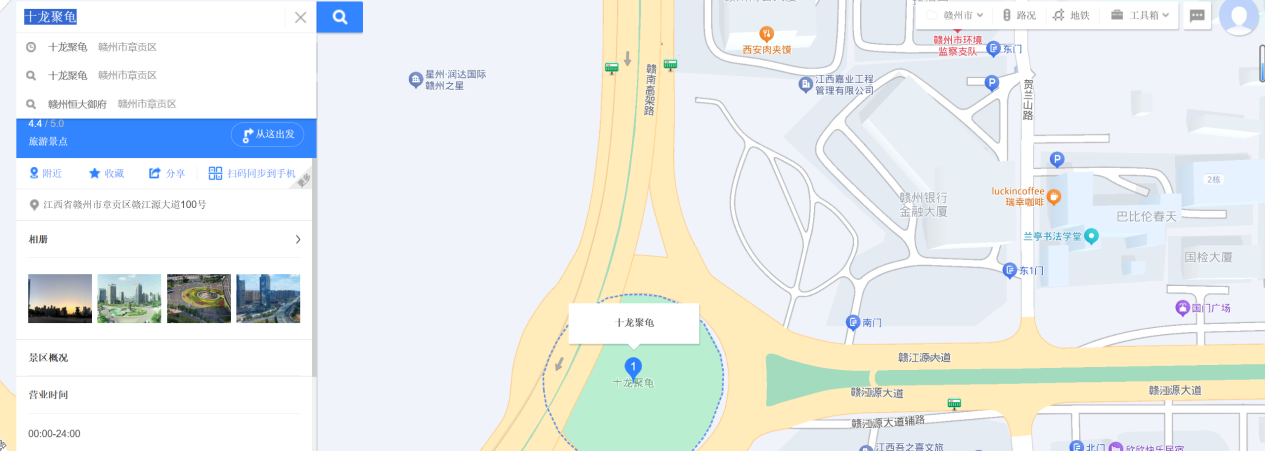Clear the search box text
1265x451 pixels.
pyautogui.click(x=300, y=17)
